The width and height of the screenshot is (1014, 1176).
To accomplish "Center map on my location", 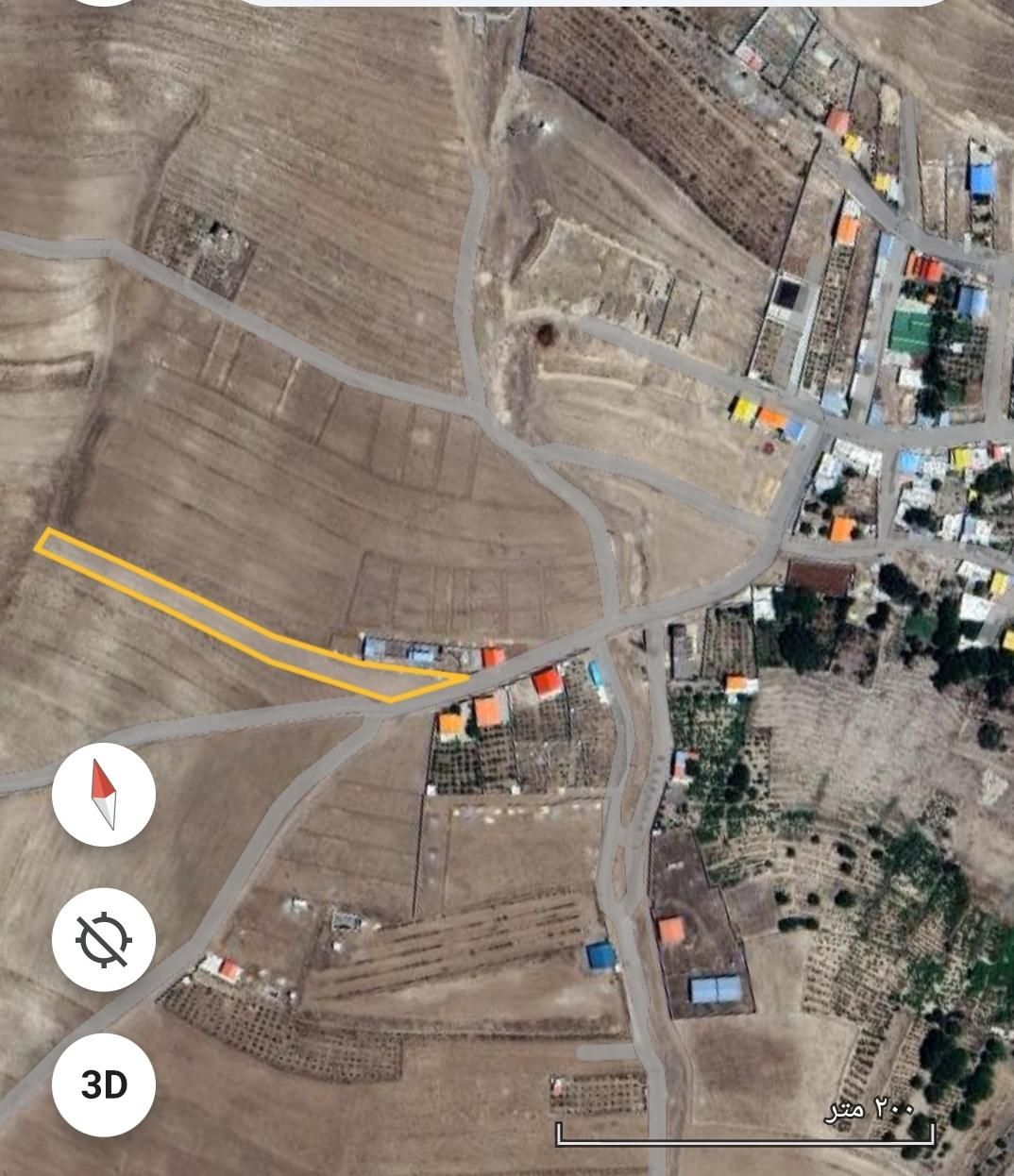I will coord(104,939).
